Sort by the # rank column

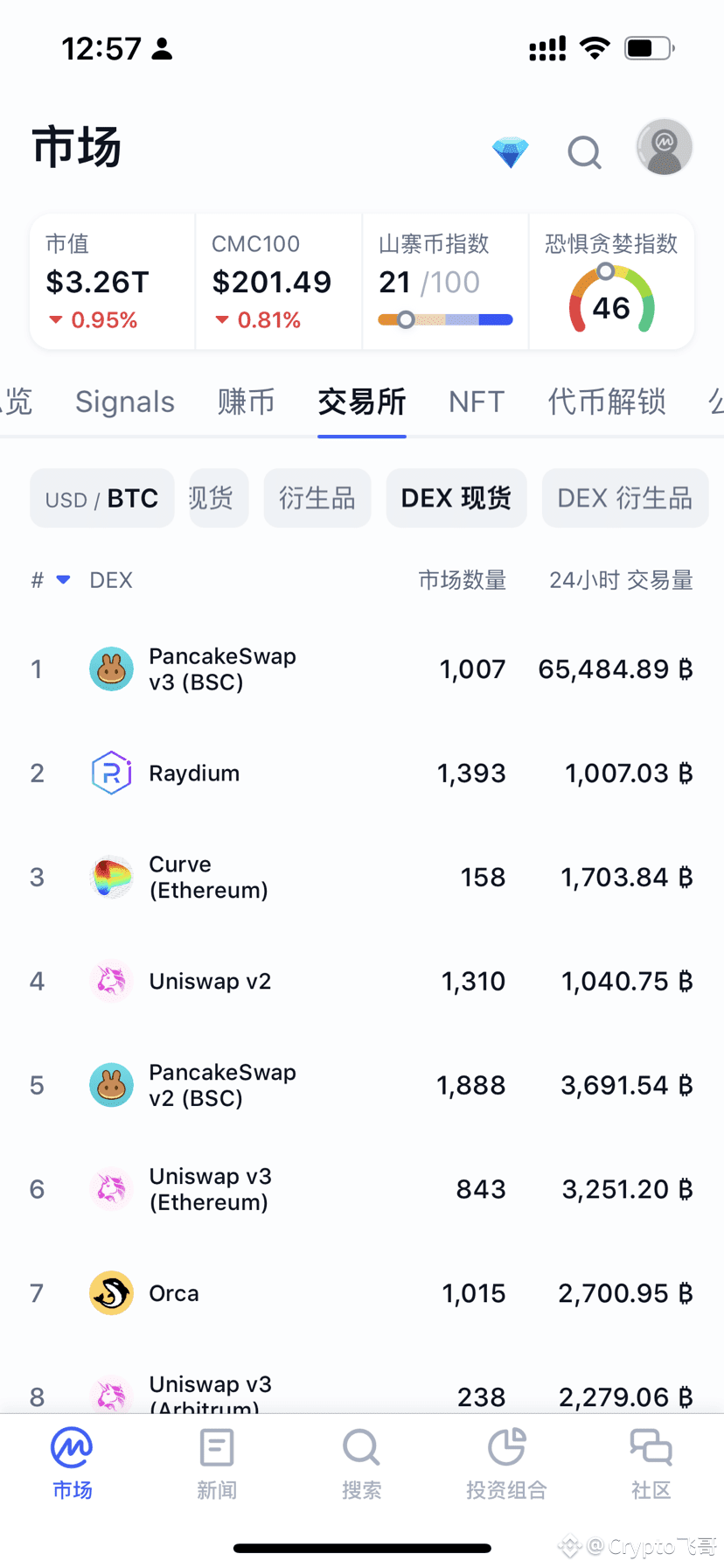pyautogui.click(x=50, y=580)
